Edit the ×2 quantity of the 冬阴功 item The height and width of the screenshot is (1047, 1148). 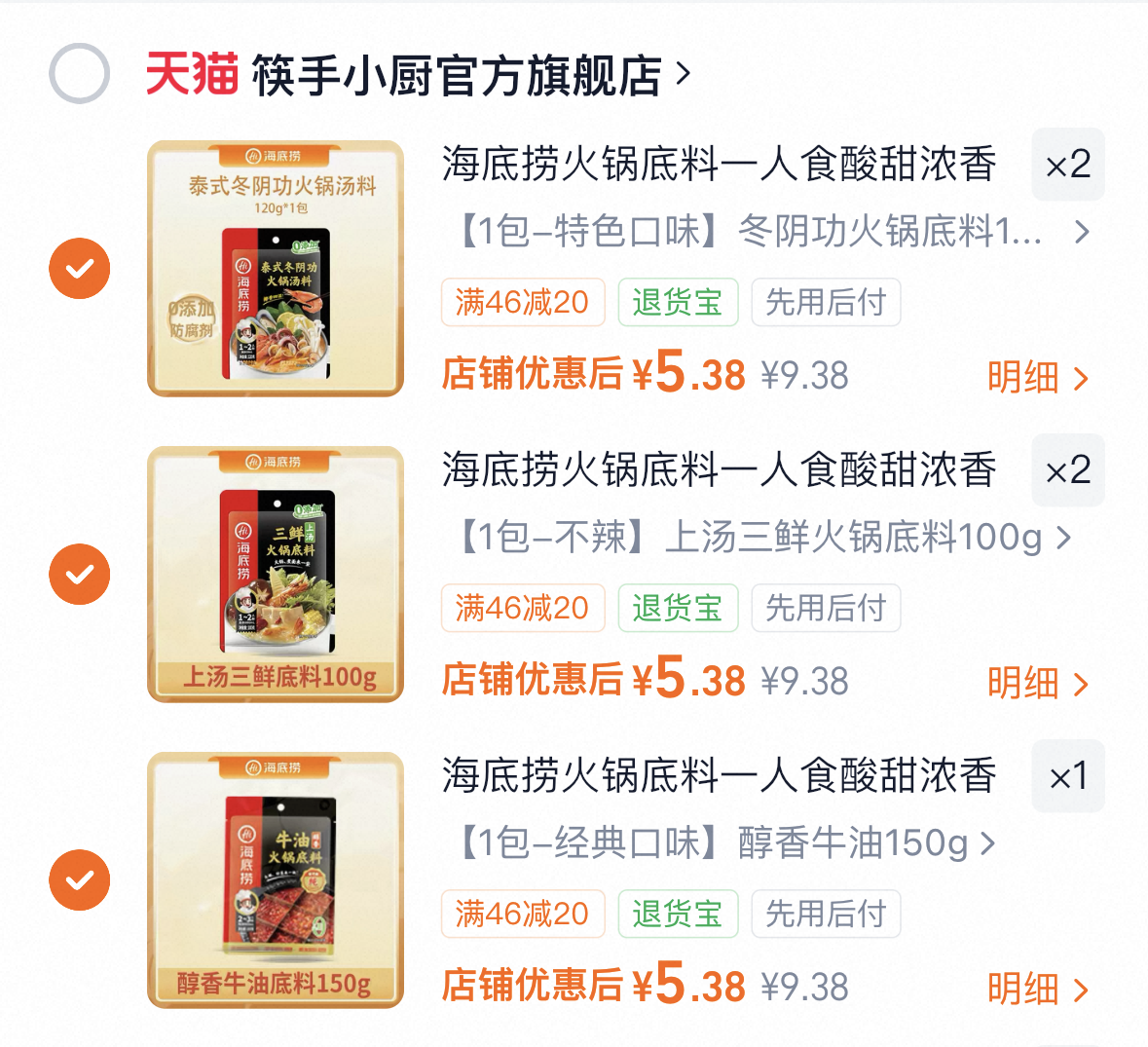1068,165
